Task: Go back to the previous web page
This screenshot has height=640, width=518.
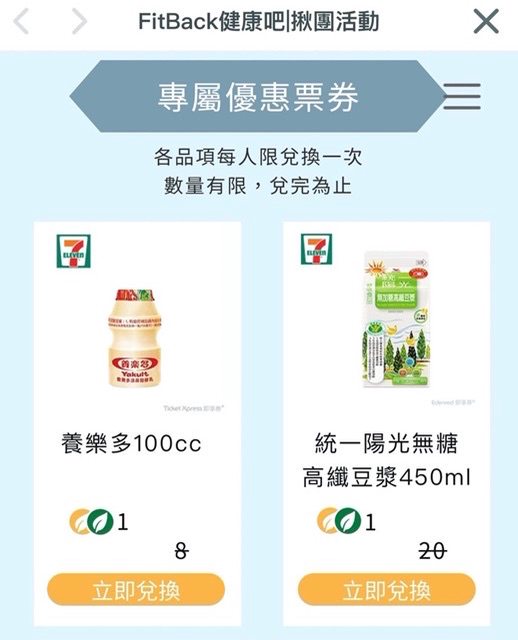Action: (21, 22)
